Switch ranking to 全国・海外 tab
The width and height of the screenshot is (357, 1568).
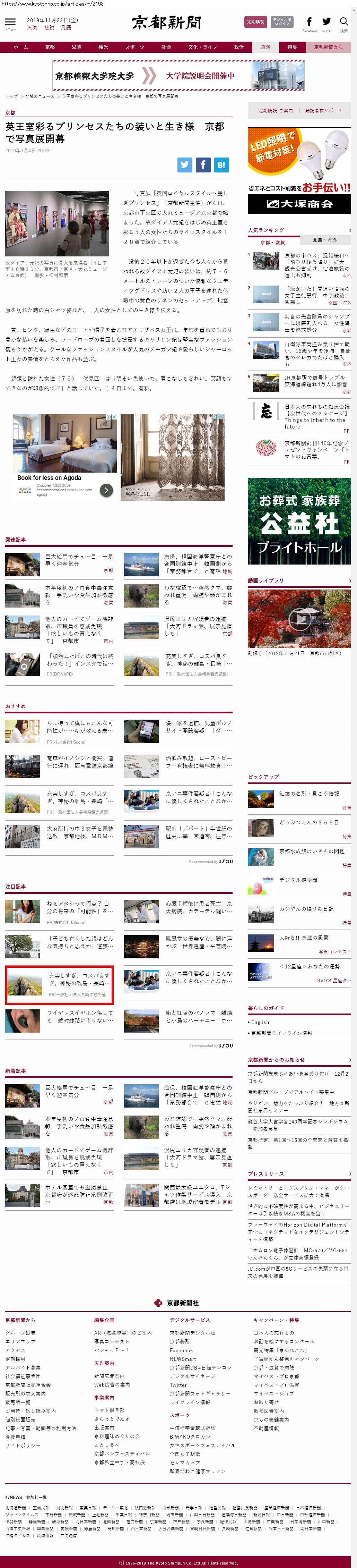coord(324,240)
